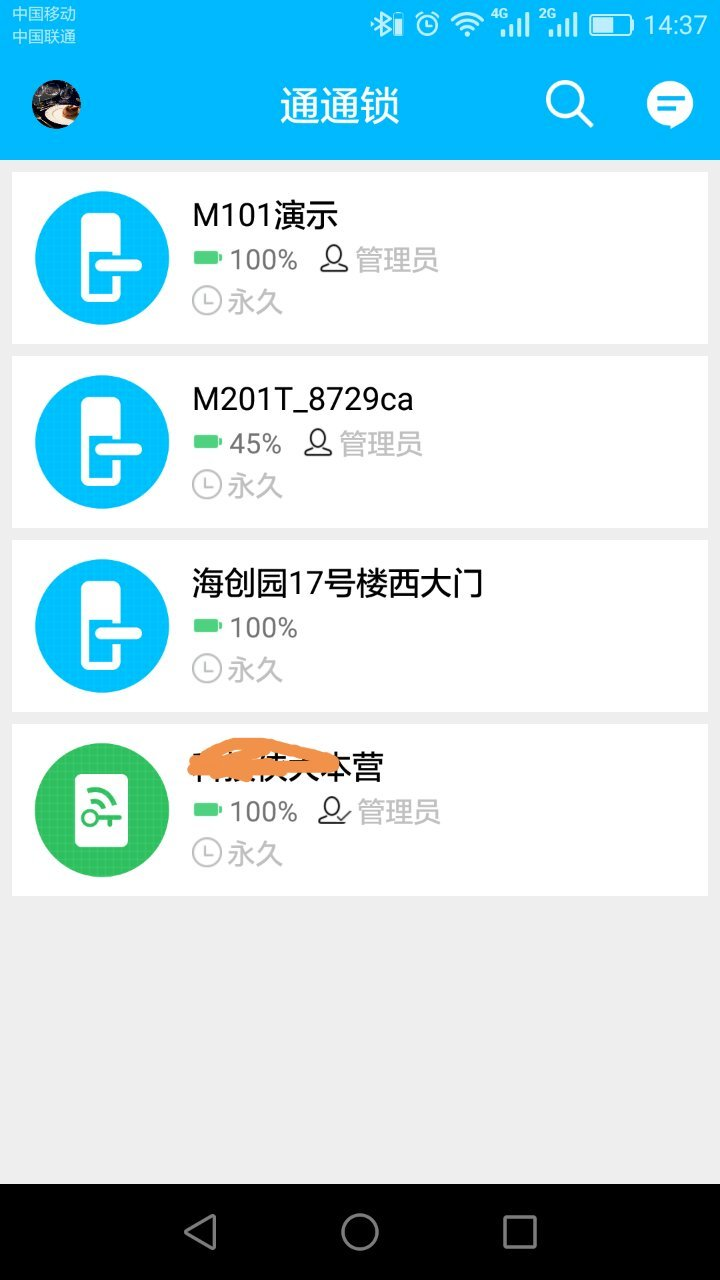
Task: Open the messages icon in the top bar
Action: 668,103
